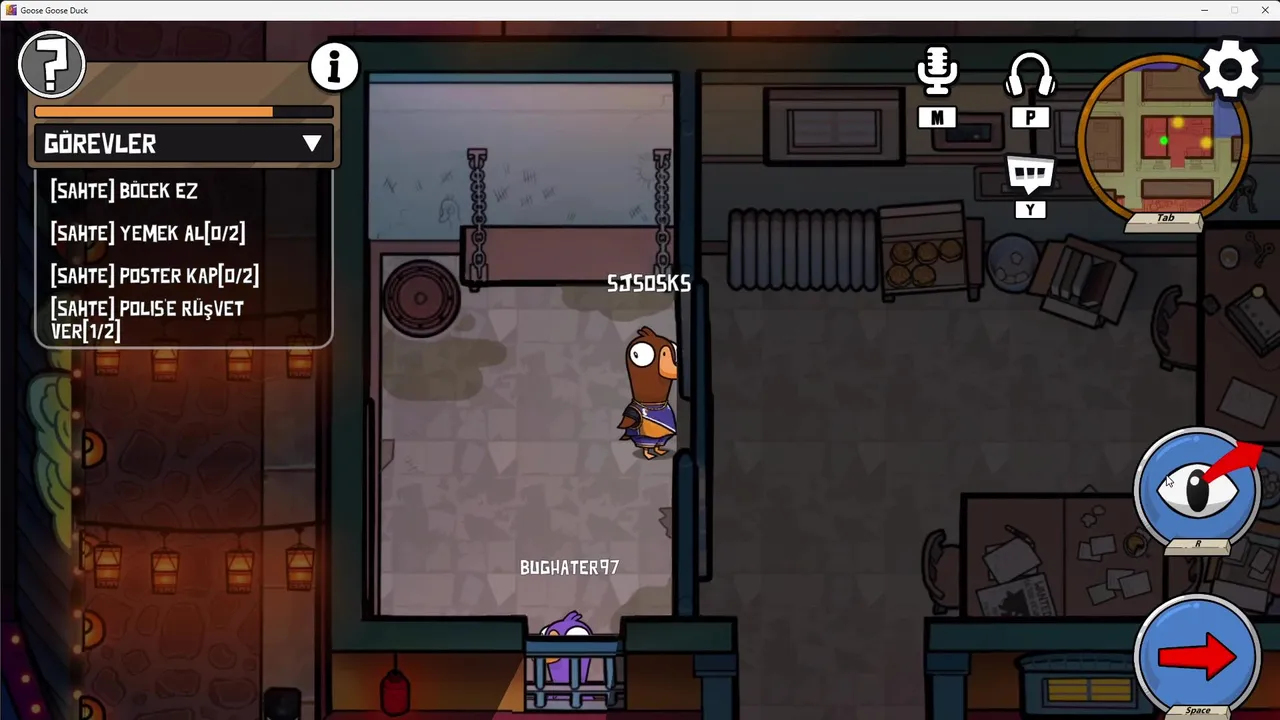Tap the red arrow use button
The image size is (1280, 720).
[1197, 655]
